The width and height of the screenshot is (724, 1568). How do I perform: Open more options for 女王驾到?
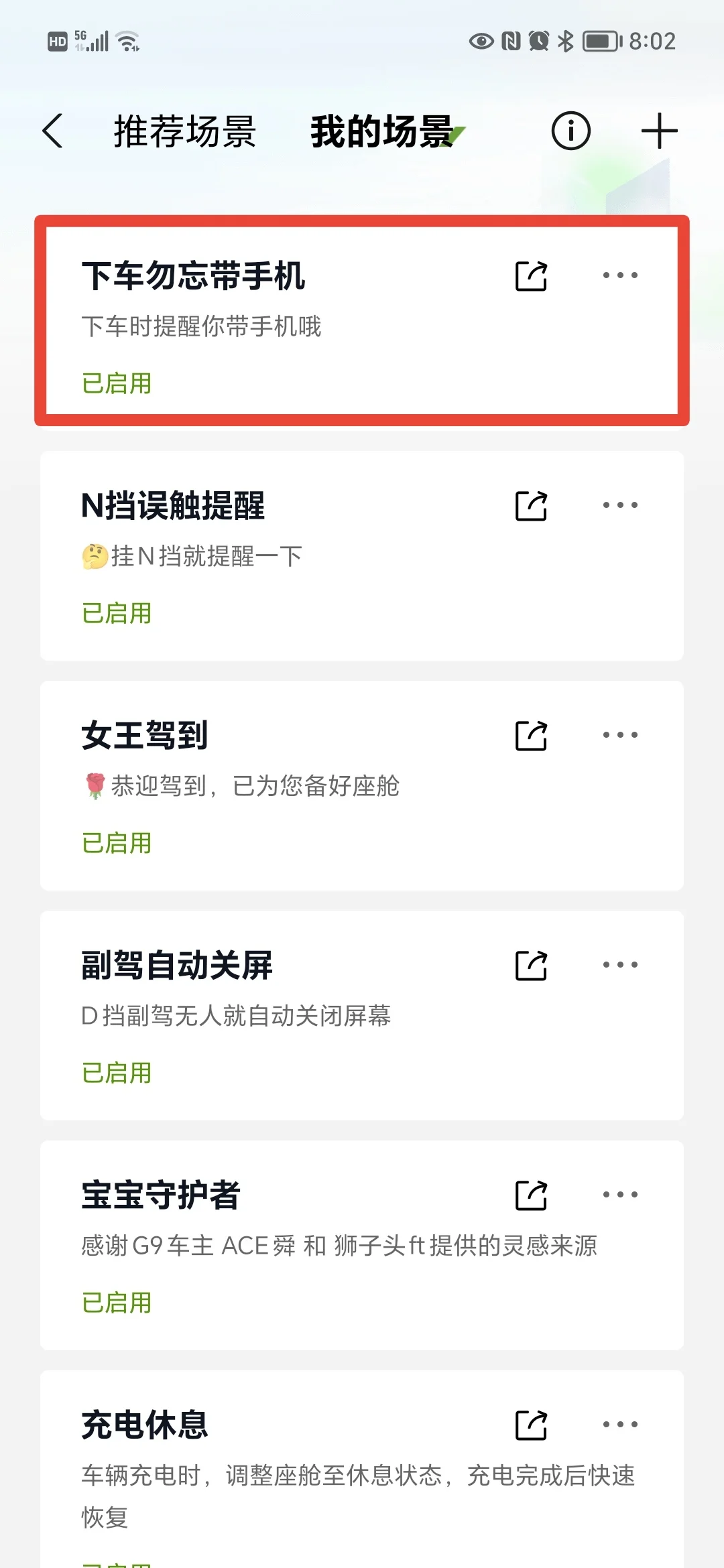(x=620, y=735)
